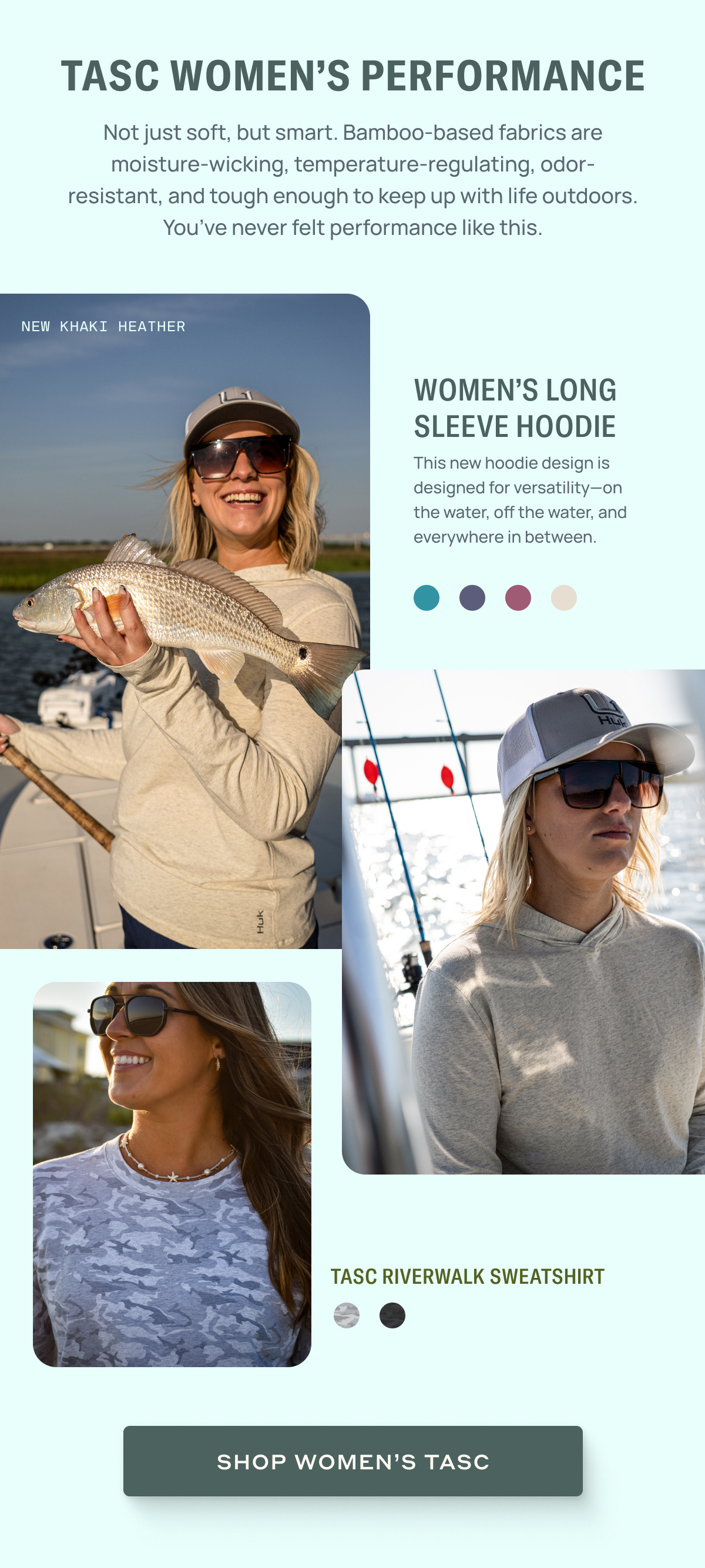Choose the black camo sweatshirt swatch
This screenshot has height=1568, width=705.
coord(392,1315)
